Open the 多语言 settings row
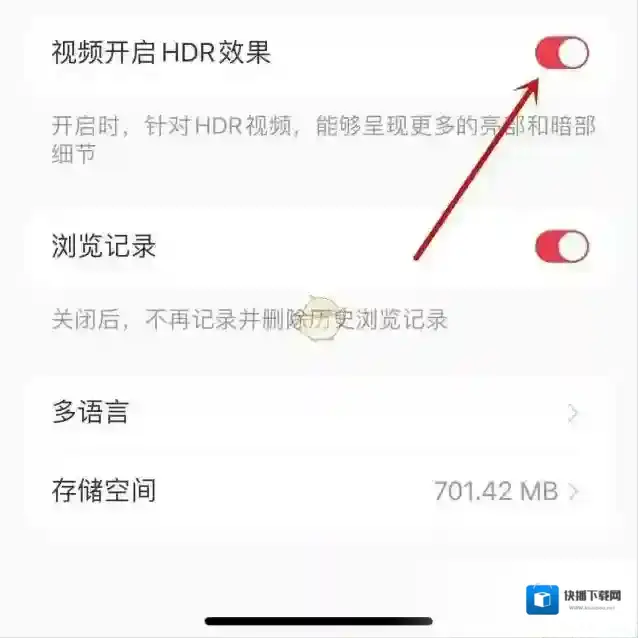 318,412
